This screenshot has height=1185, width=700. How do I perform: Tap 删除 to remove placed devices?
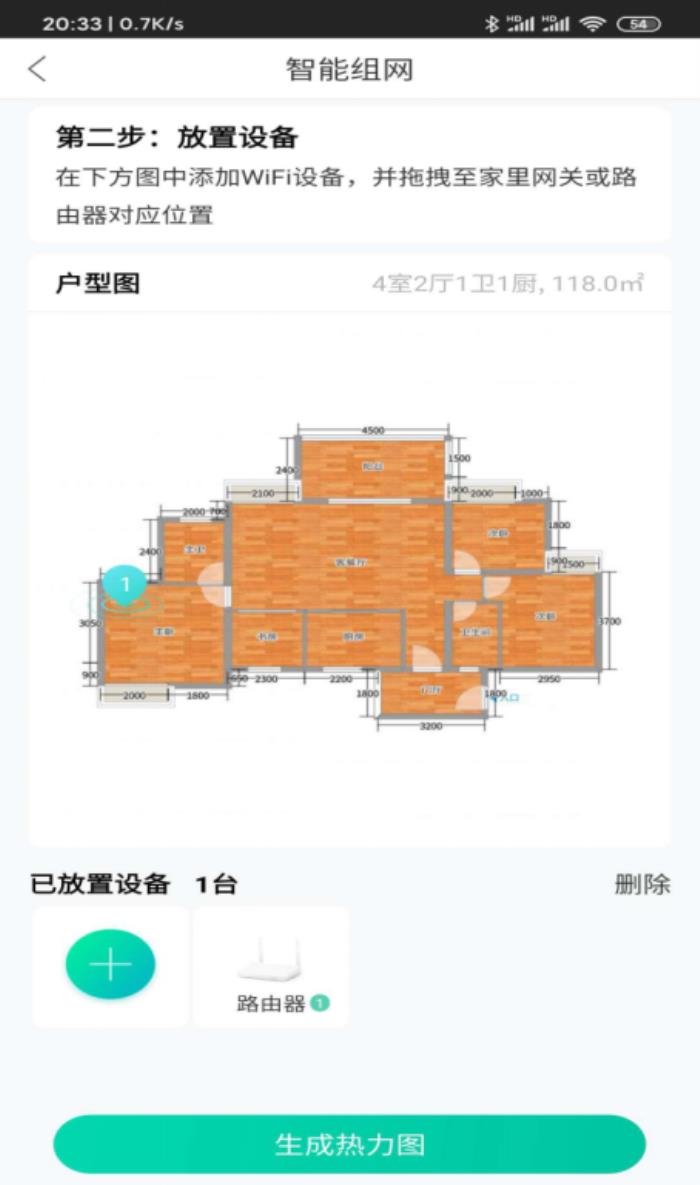pos(642,884)
